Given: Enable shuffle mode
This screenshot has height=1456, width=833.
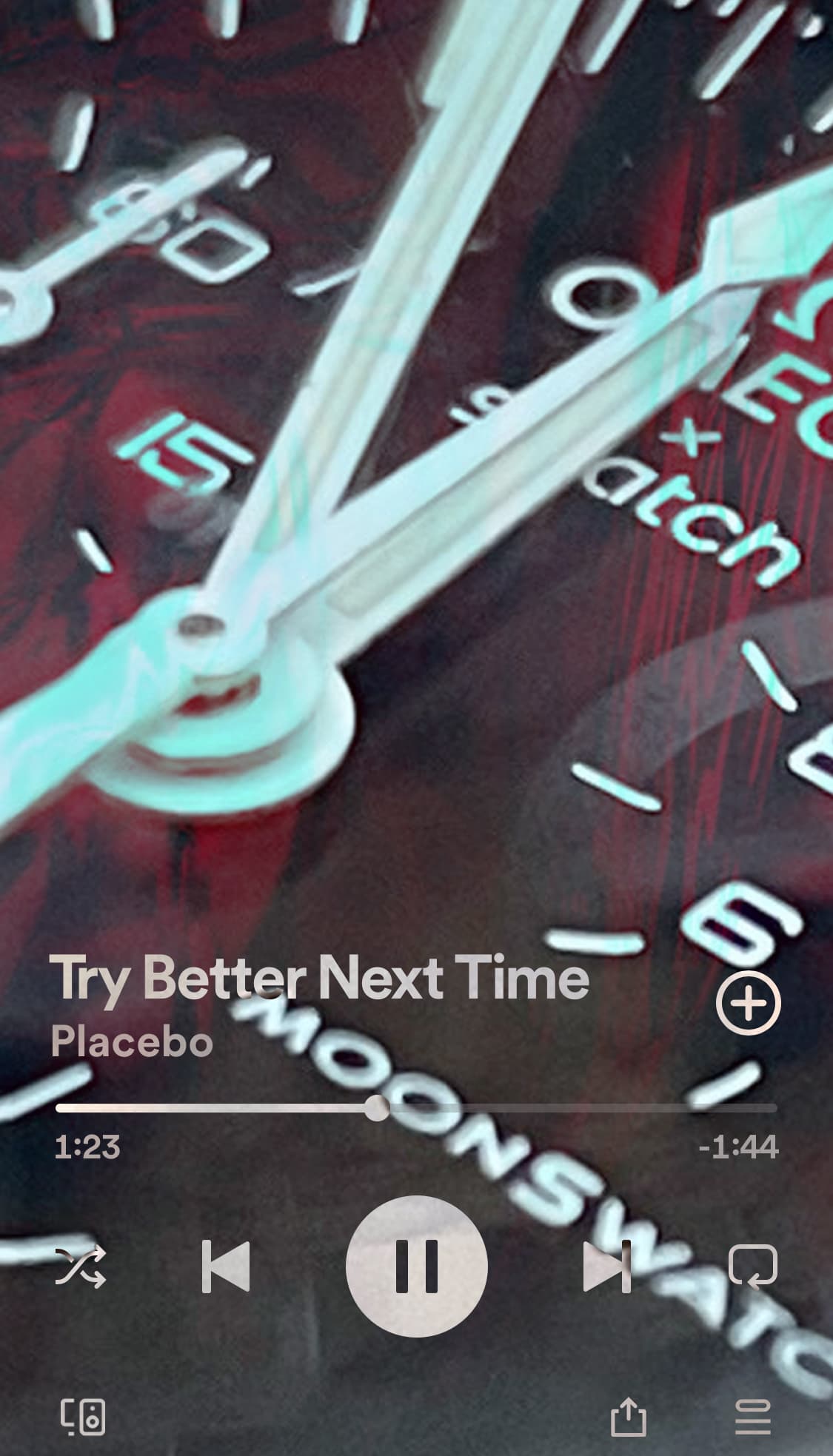Looking at the screenshot, I should [x=81, y=1267].
